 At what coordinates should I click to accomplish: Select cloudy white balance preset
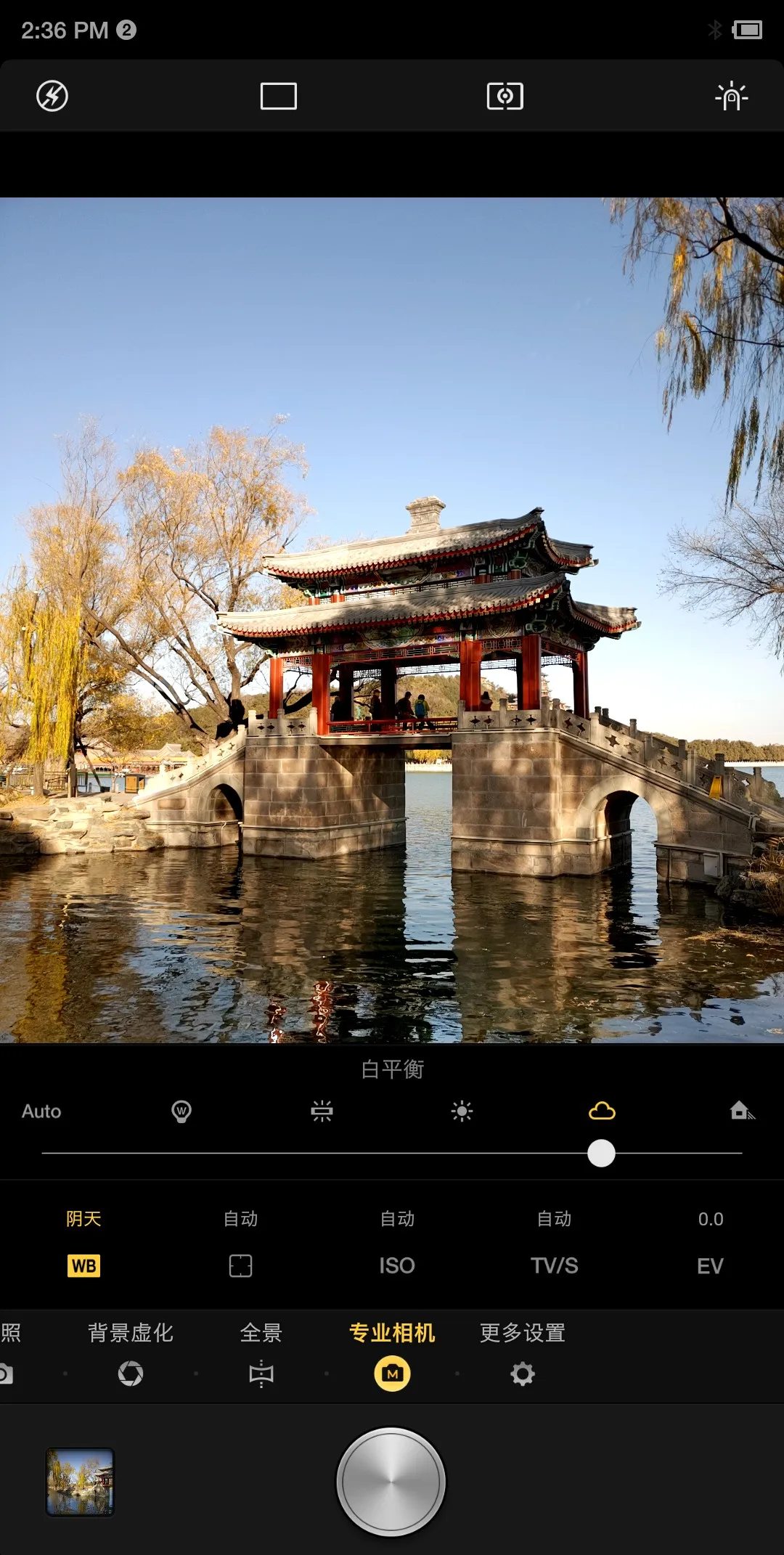(x=602, y=1111)
